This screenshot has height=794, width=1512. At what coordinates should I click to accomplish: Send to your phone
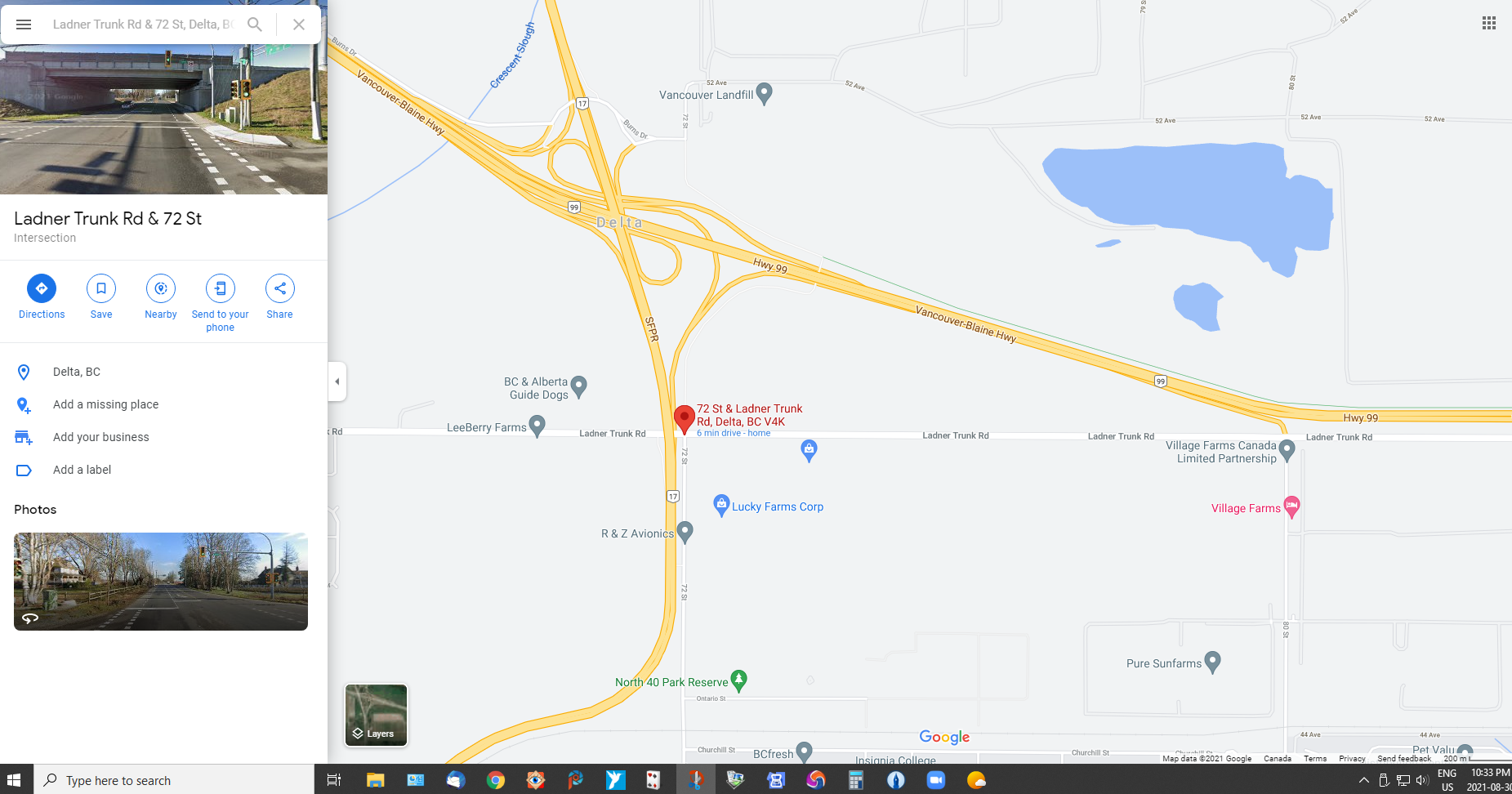pos(221,288)
